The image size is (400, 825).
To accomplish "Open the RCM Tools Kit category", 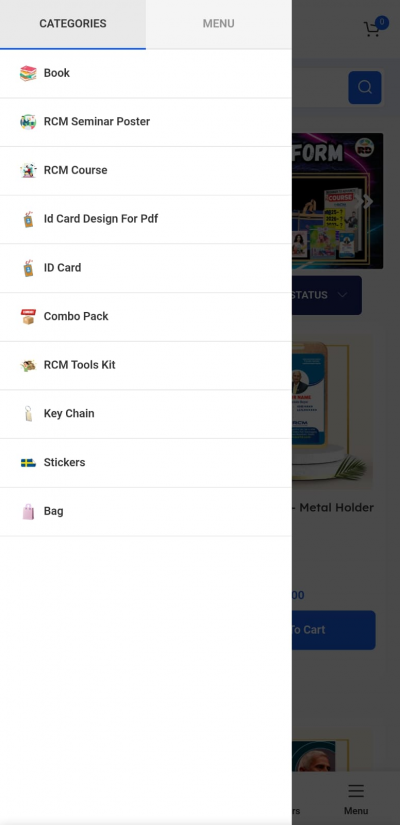I will (x=146, y=365).
